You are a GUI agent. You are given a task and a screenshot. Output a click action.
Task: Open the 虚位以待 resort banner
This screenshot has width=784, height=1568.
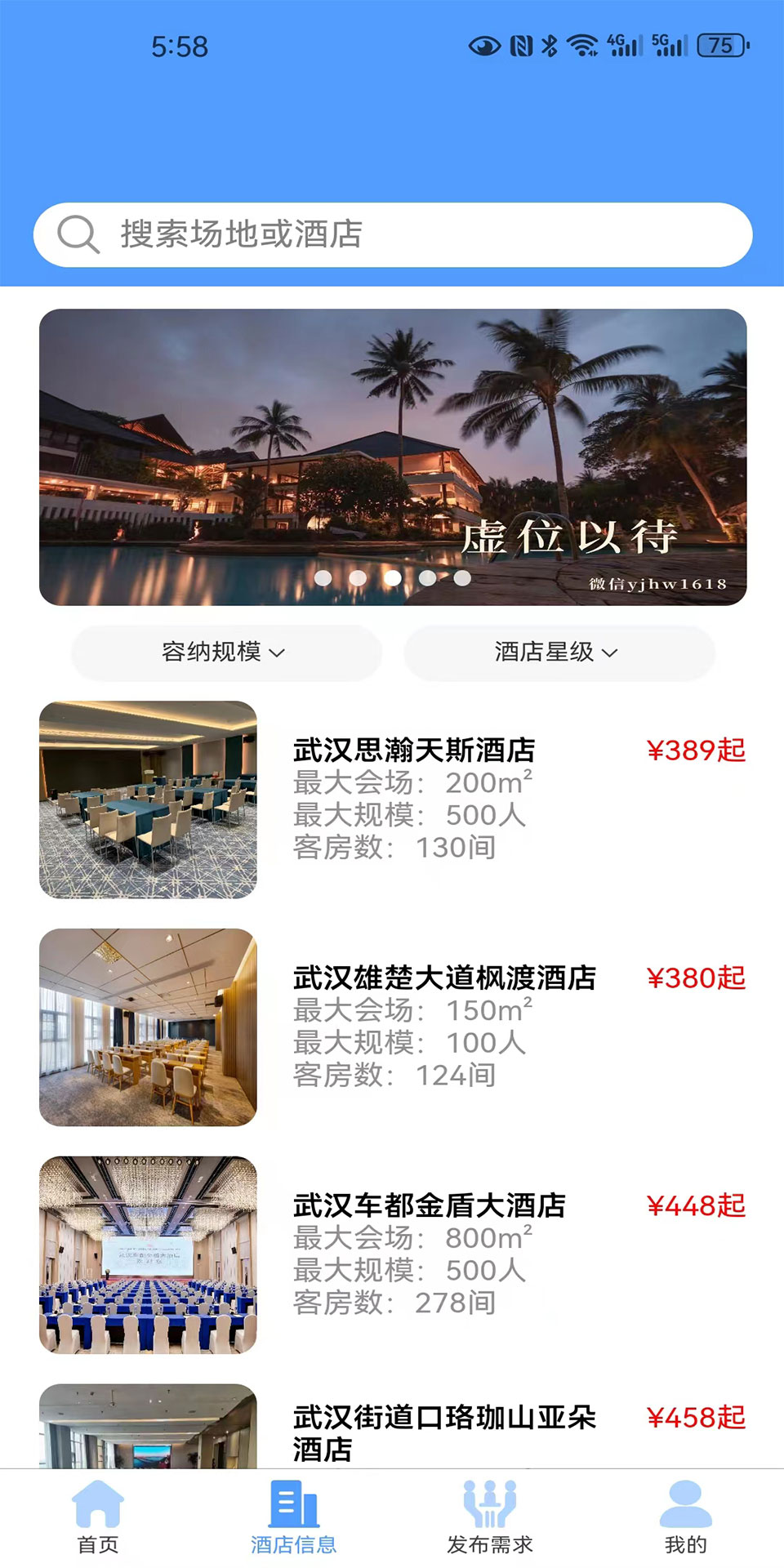[392, 456]
